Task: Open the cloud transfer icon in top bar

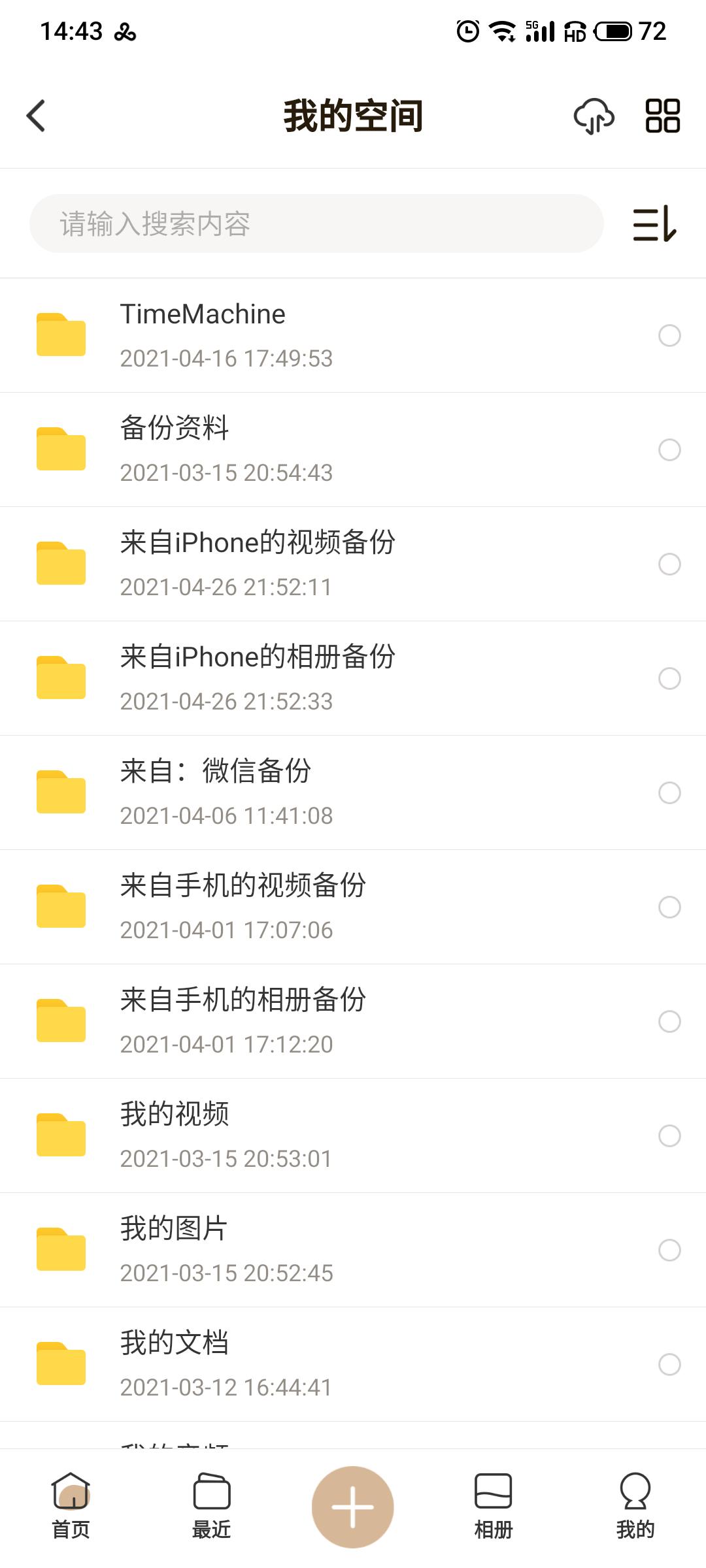Action: (x=594, y=118)
